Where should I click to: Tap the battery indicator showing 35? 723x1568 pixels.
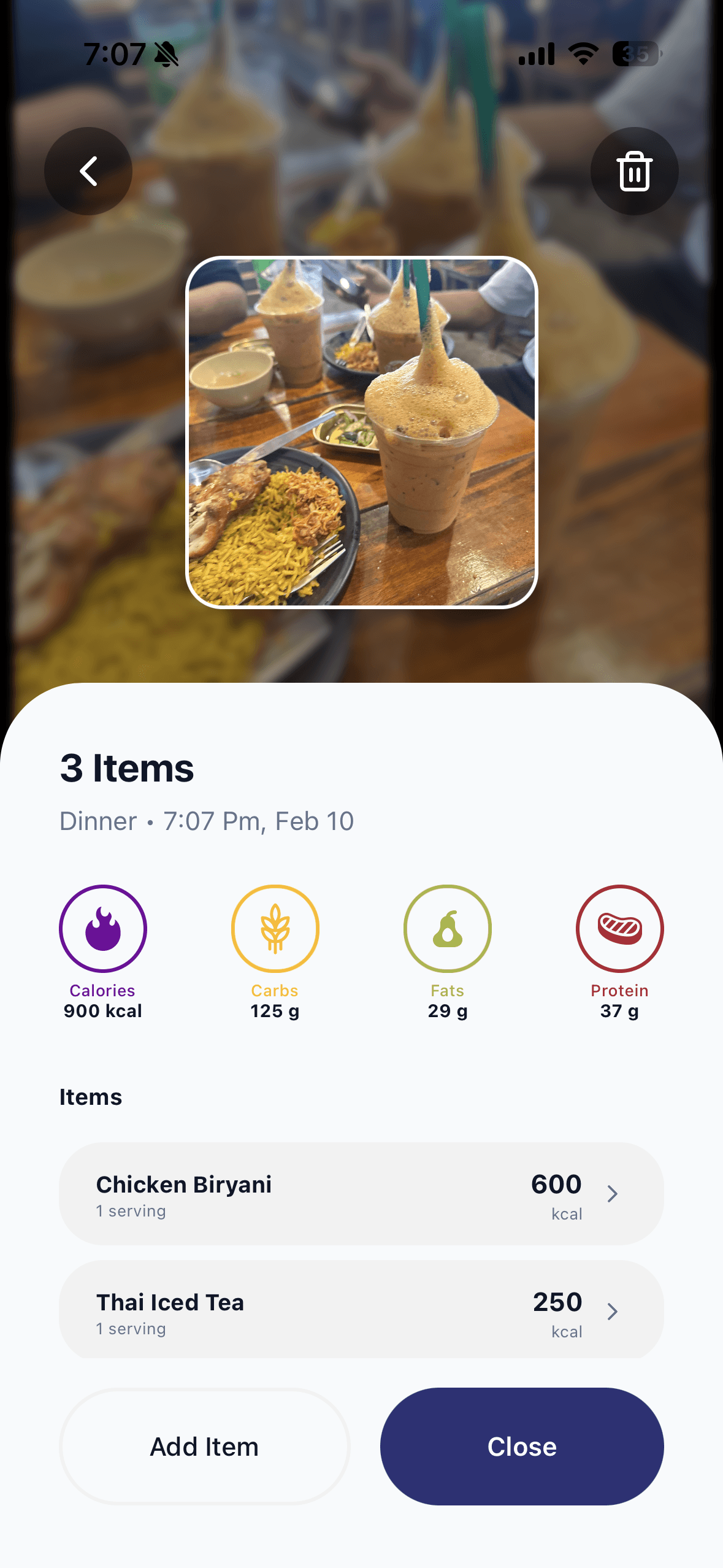[637, 54]
